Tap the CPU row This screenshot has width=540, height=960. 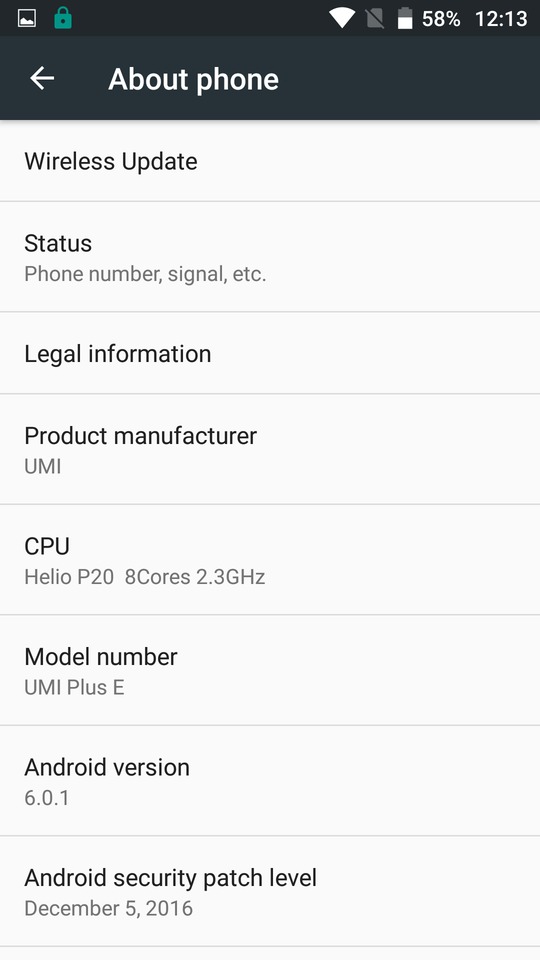pyautogui.click(x=270, y=560)
